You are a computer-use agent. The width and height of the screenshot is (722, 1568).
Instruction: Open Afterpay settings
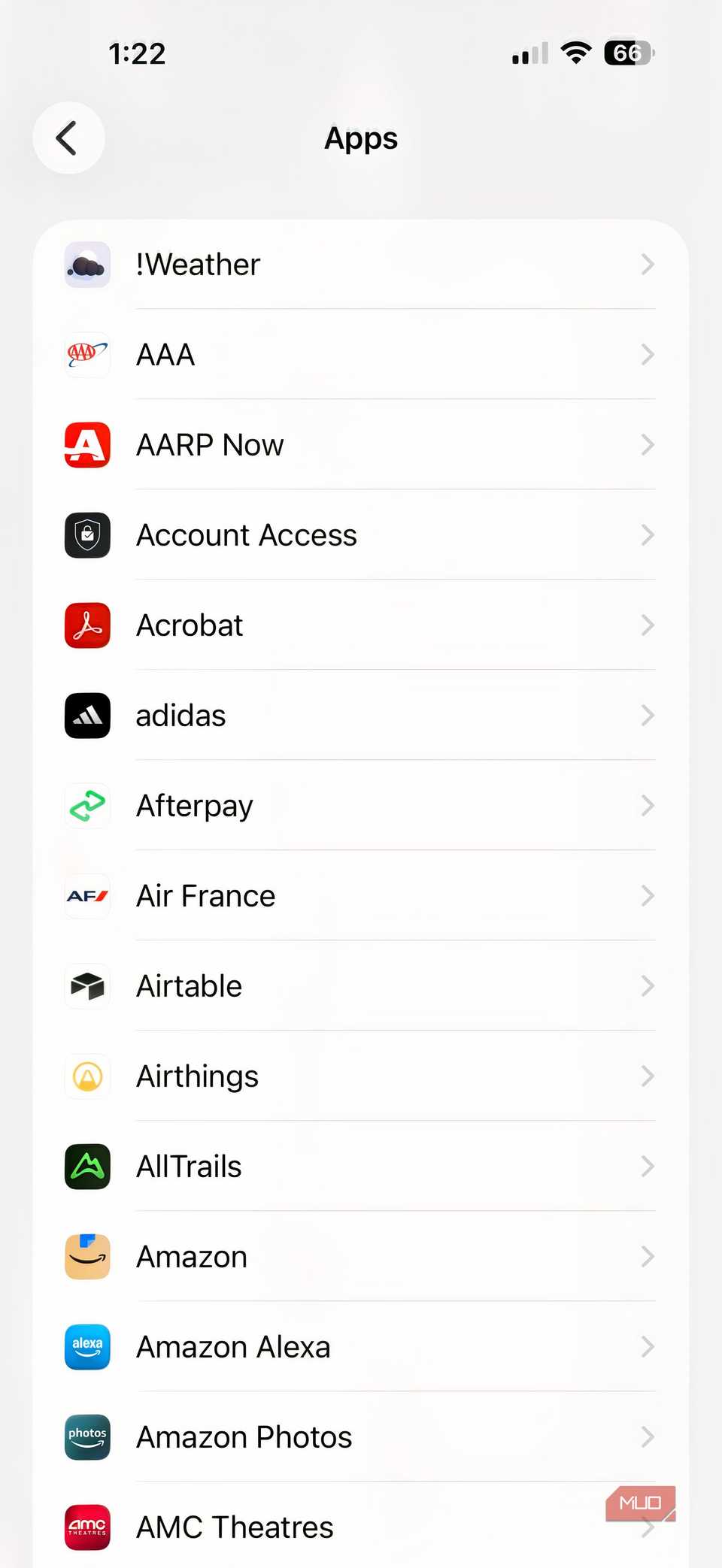[359, 806]
